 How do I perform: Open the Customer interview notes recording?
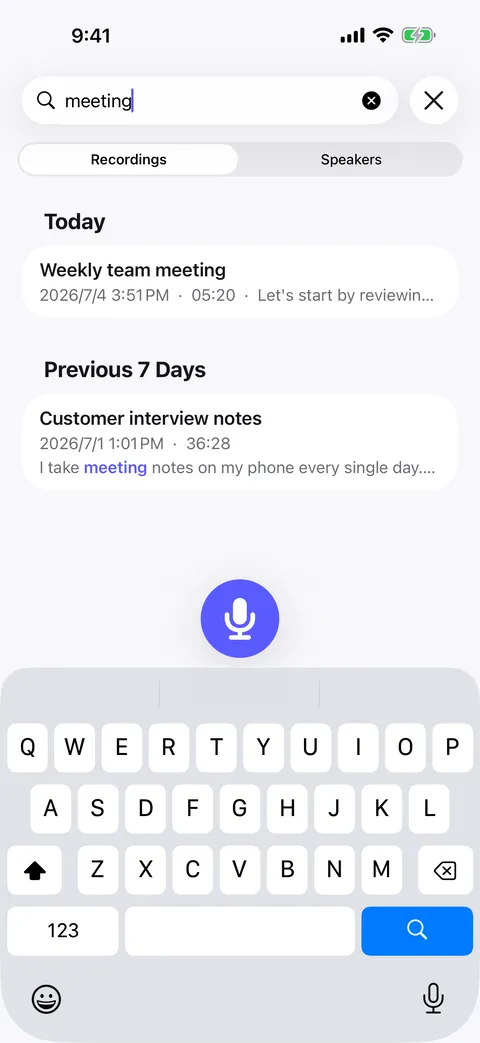[240, 442]
